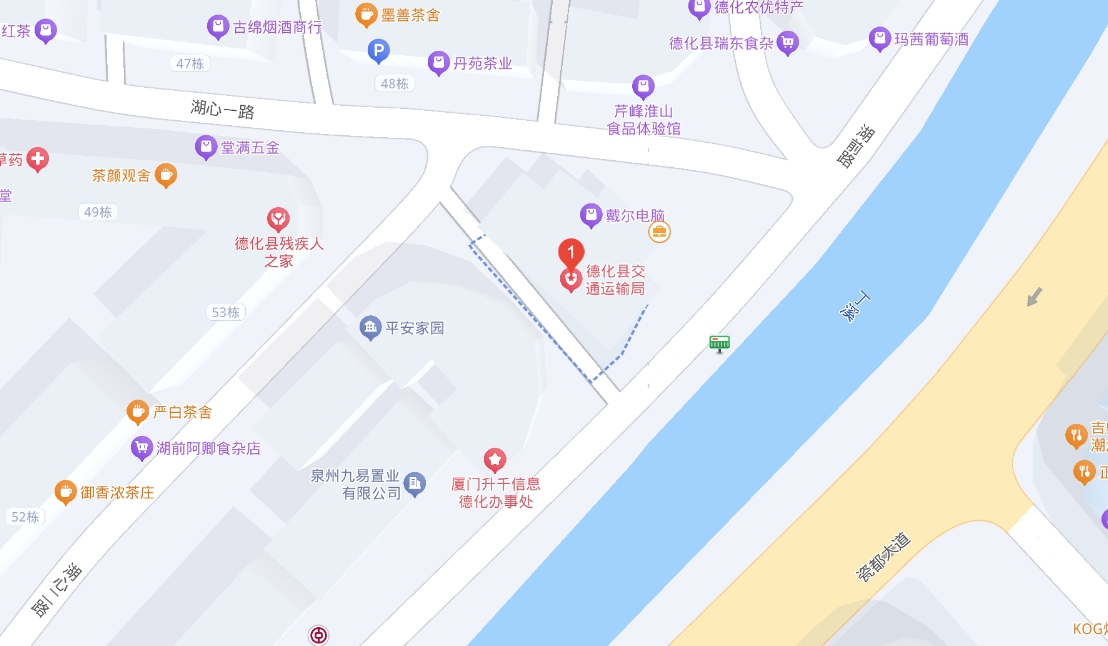Tap the 芹峰淮山食品体验馆 marker

[643, 87]
